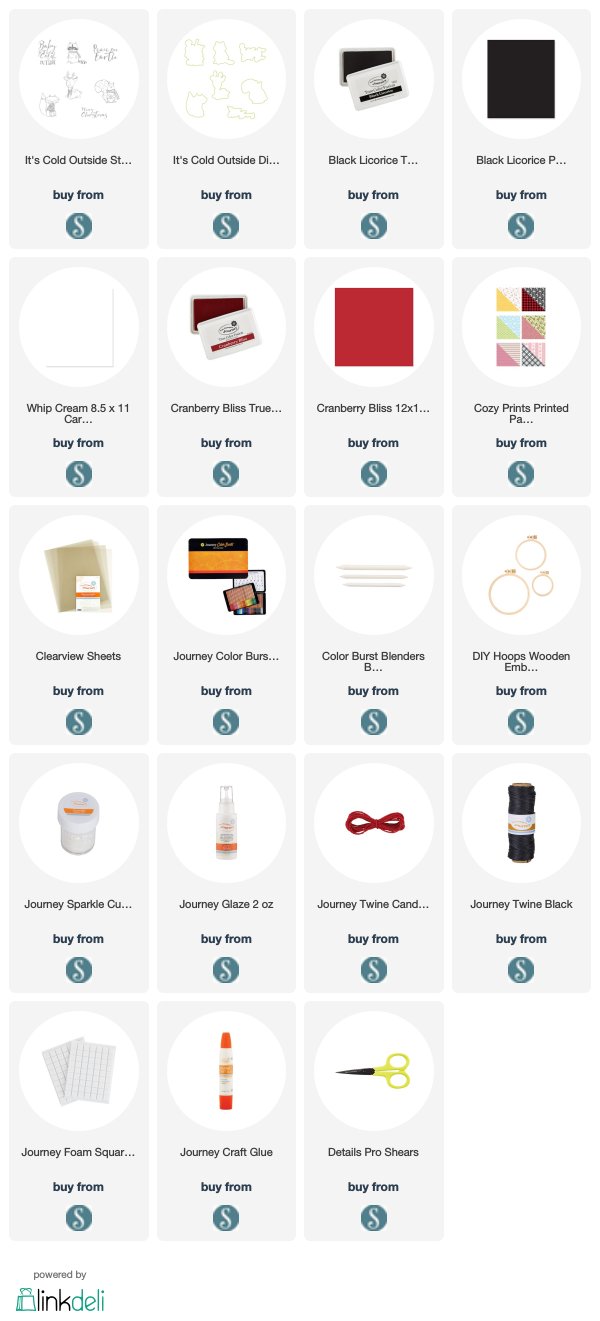
Task: View the Cranberry Bliss True ink pad
Action: (x=226, y=377)
